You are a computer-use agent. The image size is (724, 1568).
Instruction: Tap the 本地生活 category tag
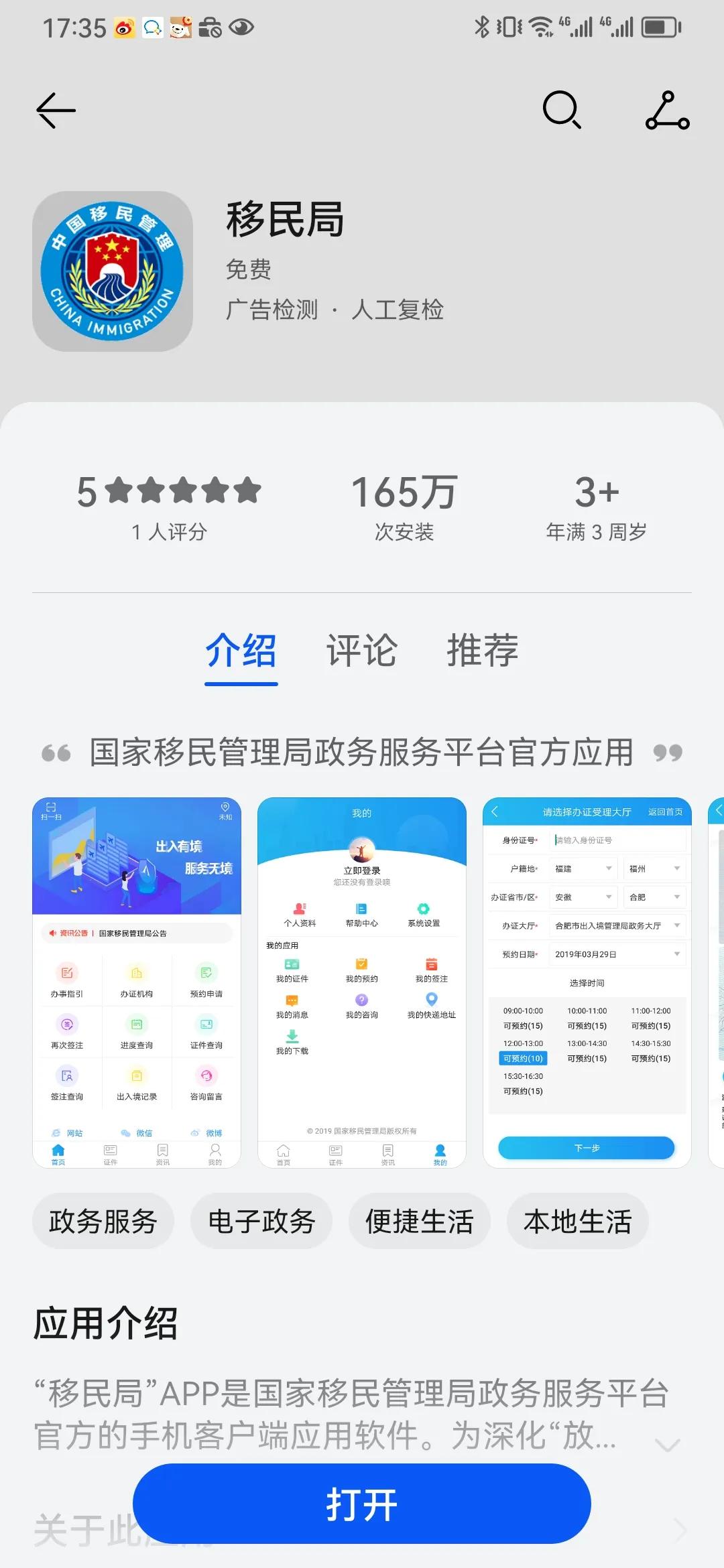577,1221
